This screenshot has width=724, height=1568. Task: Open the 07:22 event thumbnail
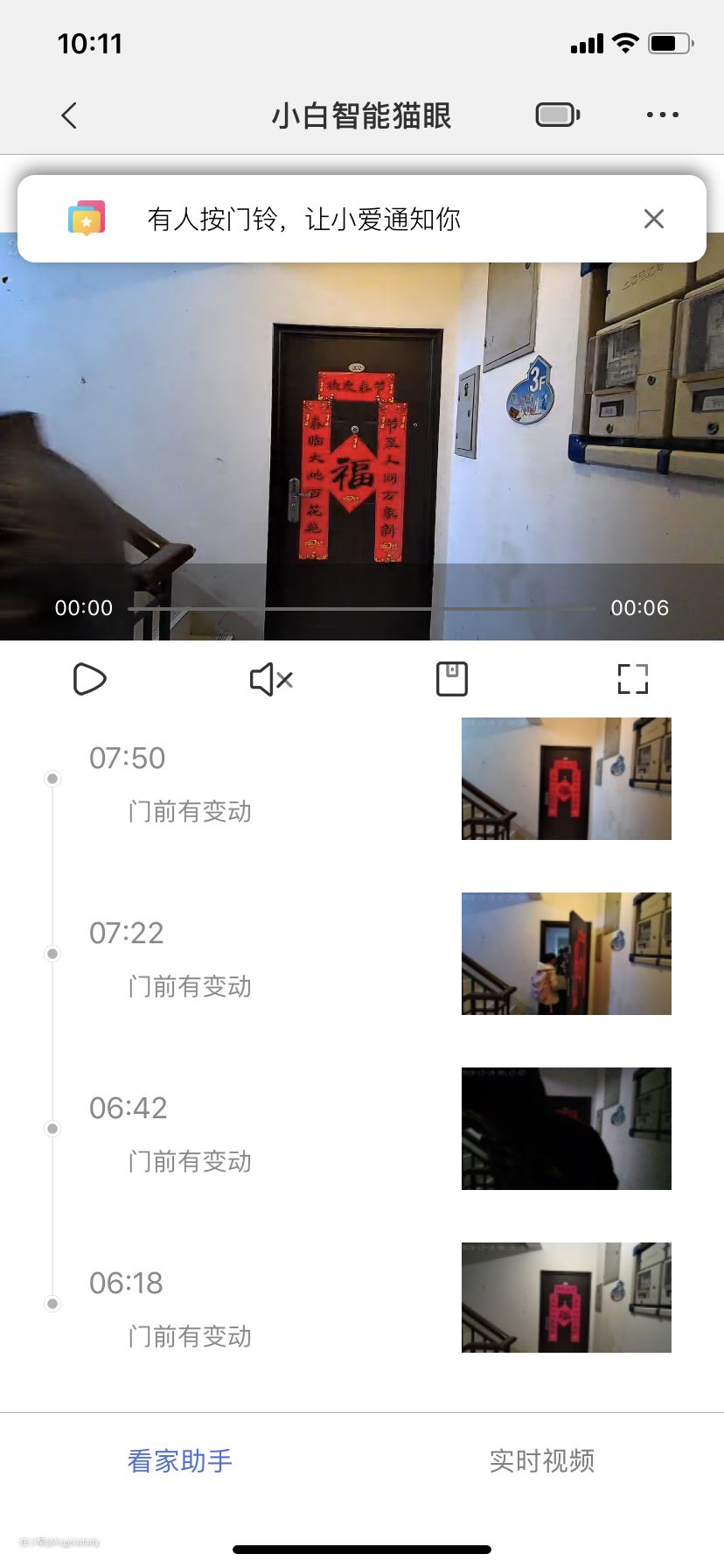coord(566,954)
